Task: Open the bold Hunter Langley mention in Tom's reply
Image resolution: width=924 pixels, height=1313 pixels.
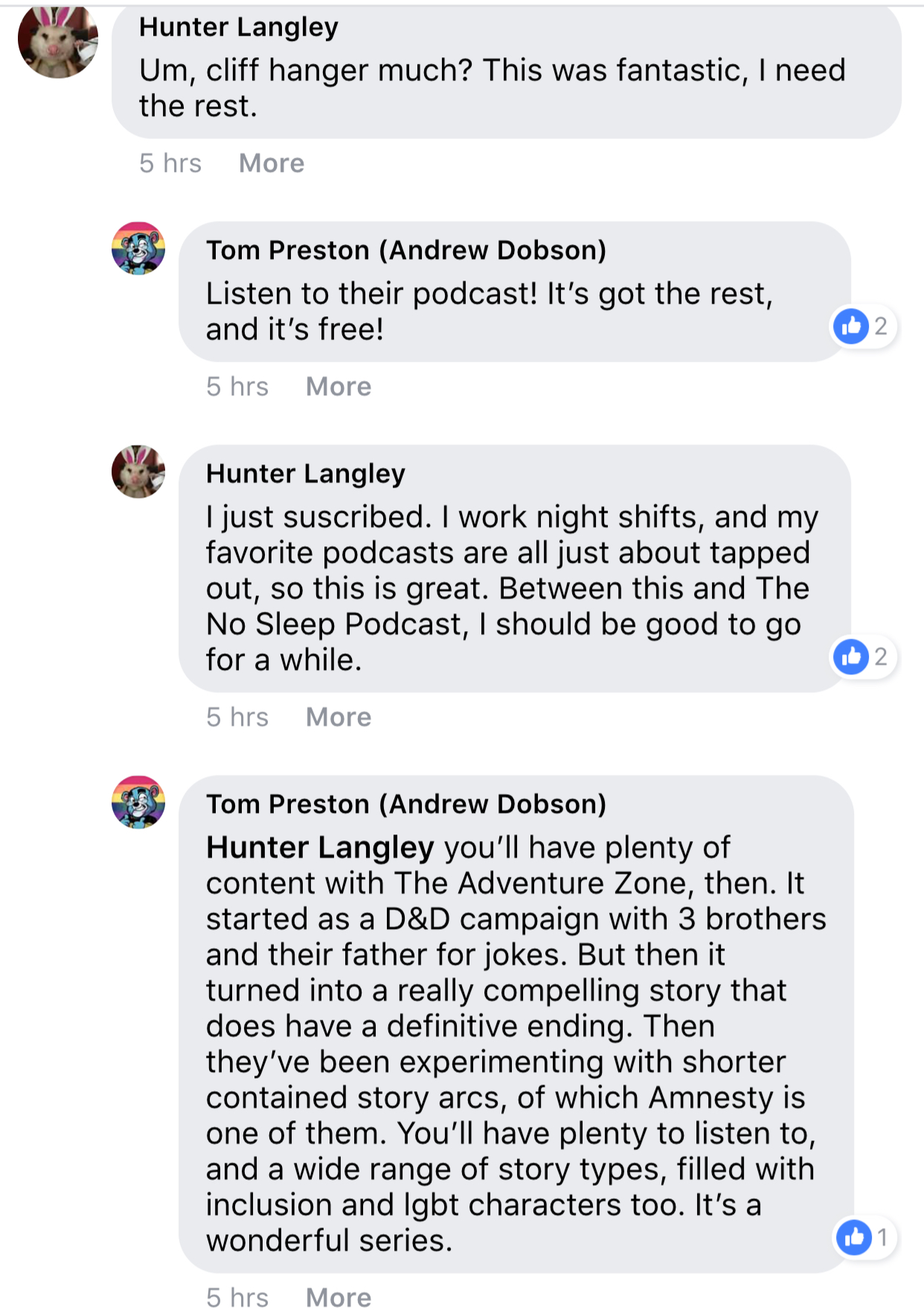Action: (320, 848)
